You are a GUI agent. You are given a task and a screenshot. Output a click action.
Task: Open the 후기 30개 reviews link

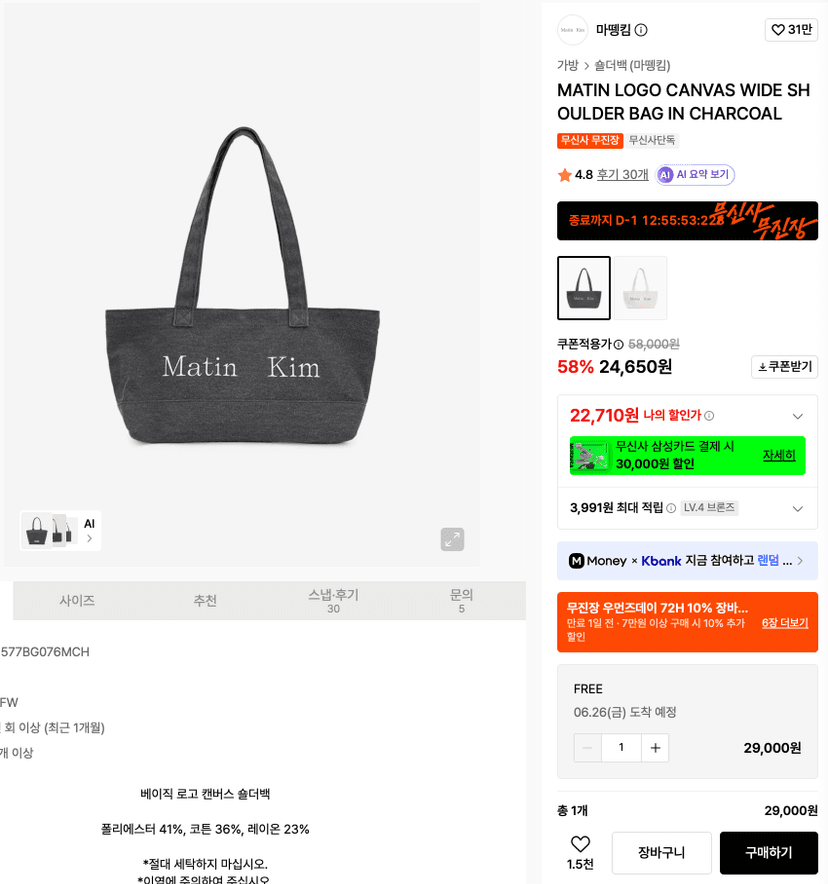point(622,175)
